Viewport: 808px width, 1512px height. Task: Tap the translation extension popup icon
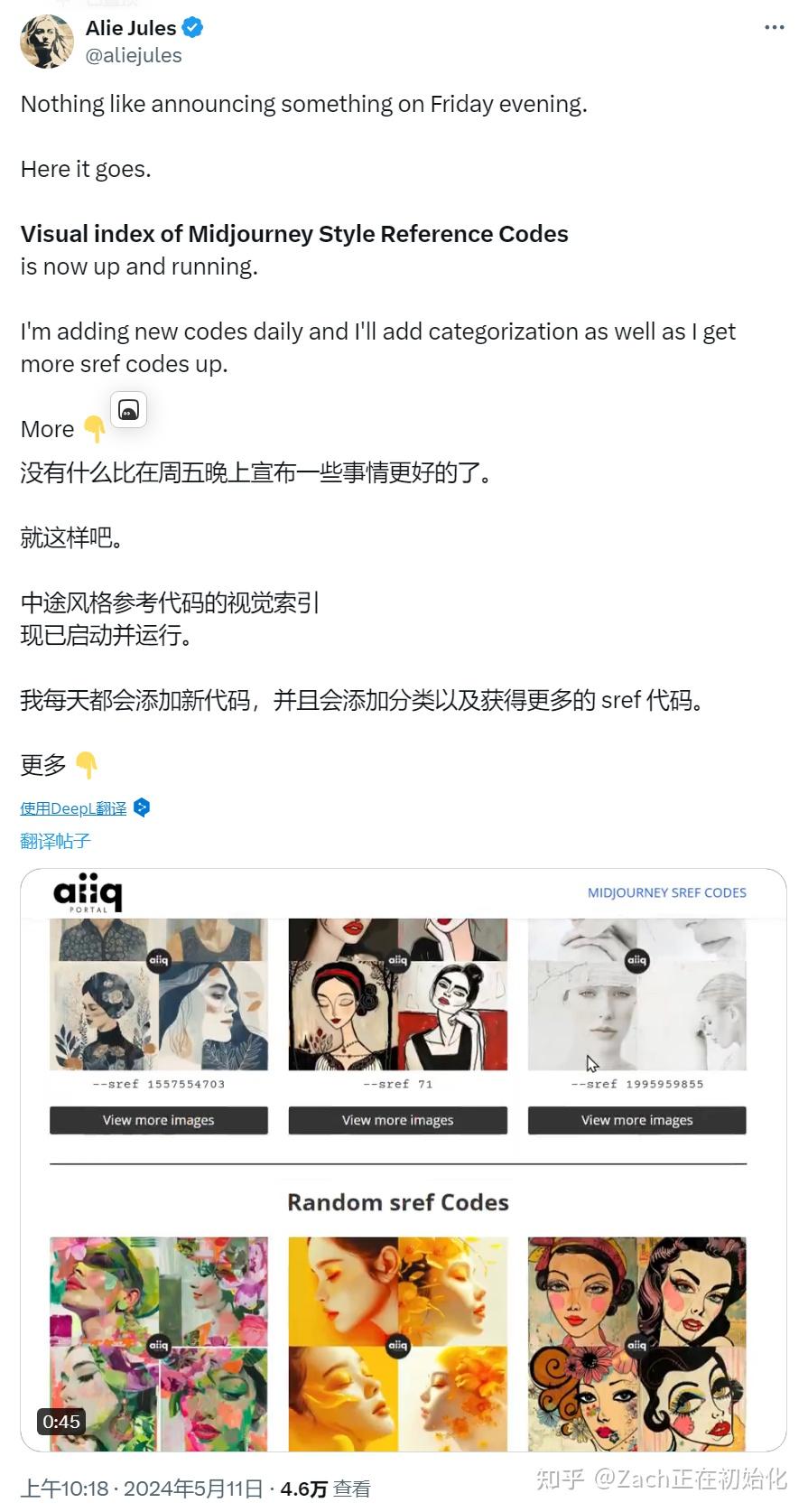129,410
